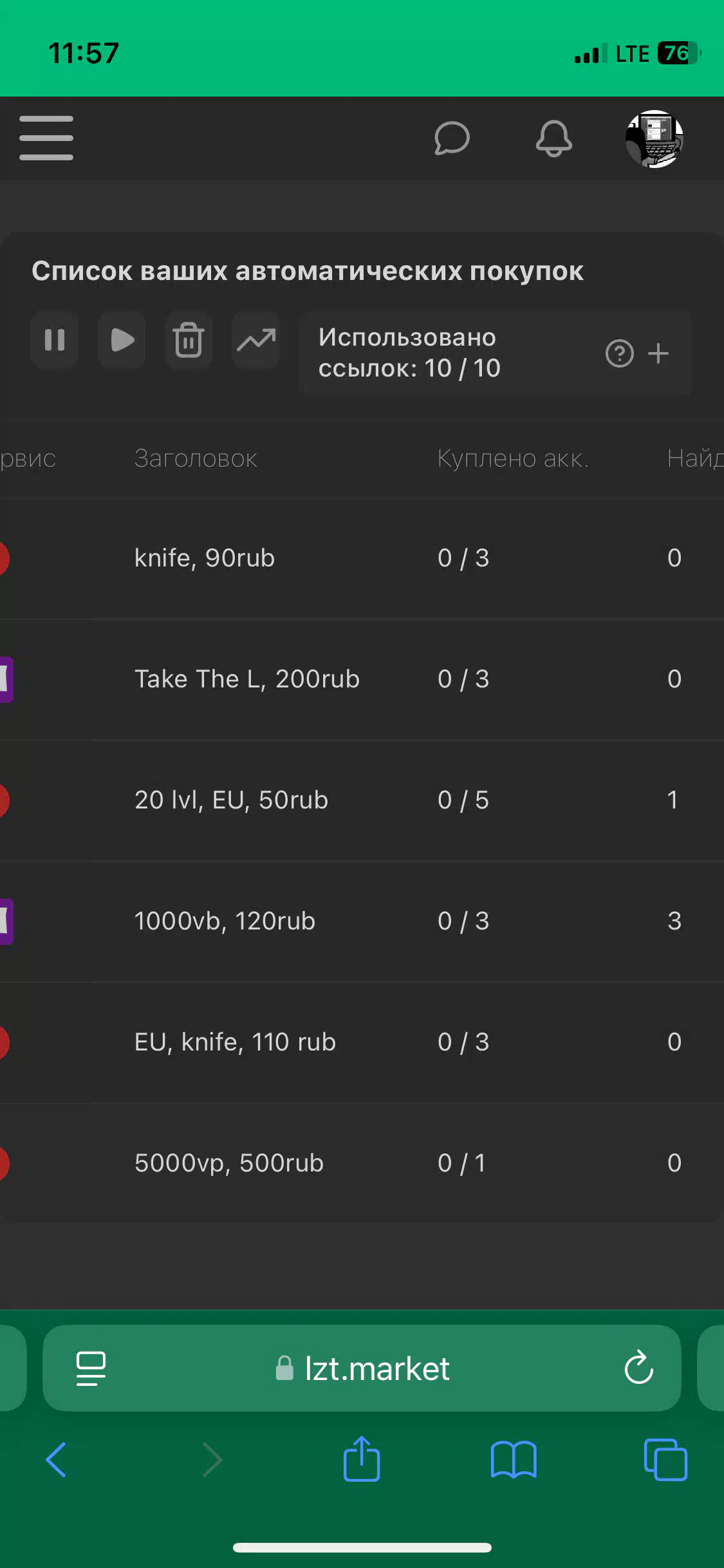724x1568 pixels.
Task: Open the notifications bell
Action: coord(553,138)
